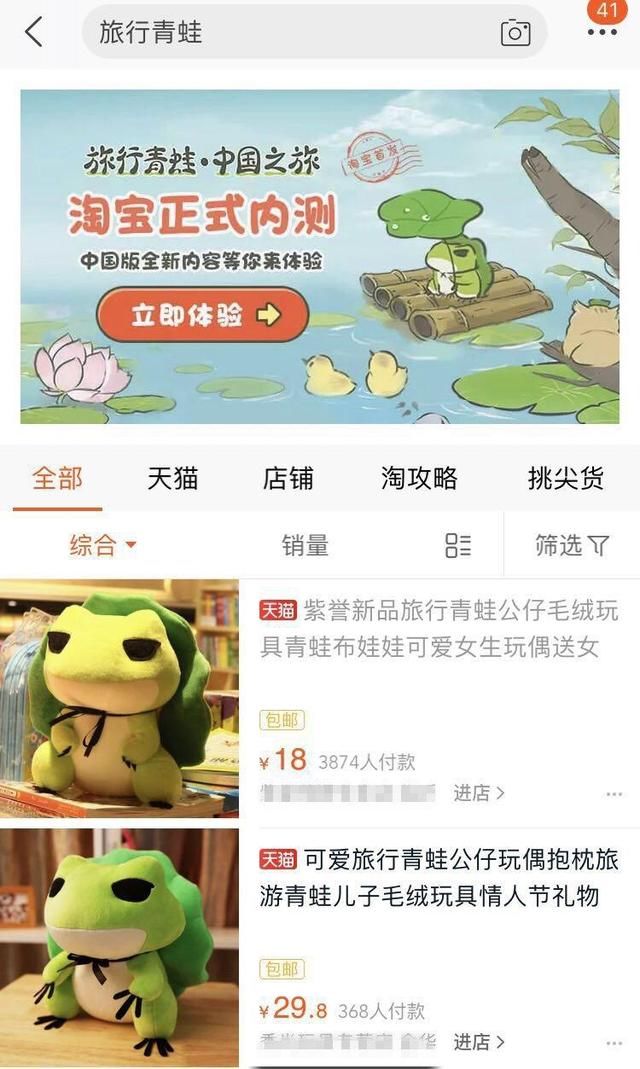Screen dimensions: 640x1069
Task: Open the 可爱旅行青蛙公仔玩偶抱枕 product at ¥29.8
Action: pyautogui.click(x=438, y=878)
